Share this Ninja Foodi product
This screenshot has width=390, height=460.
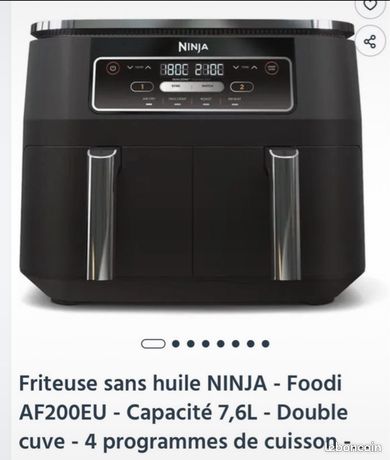click(370, 42)
